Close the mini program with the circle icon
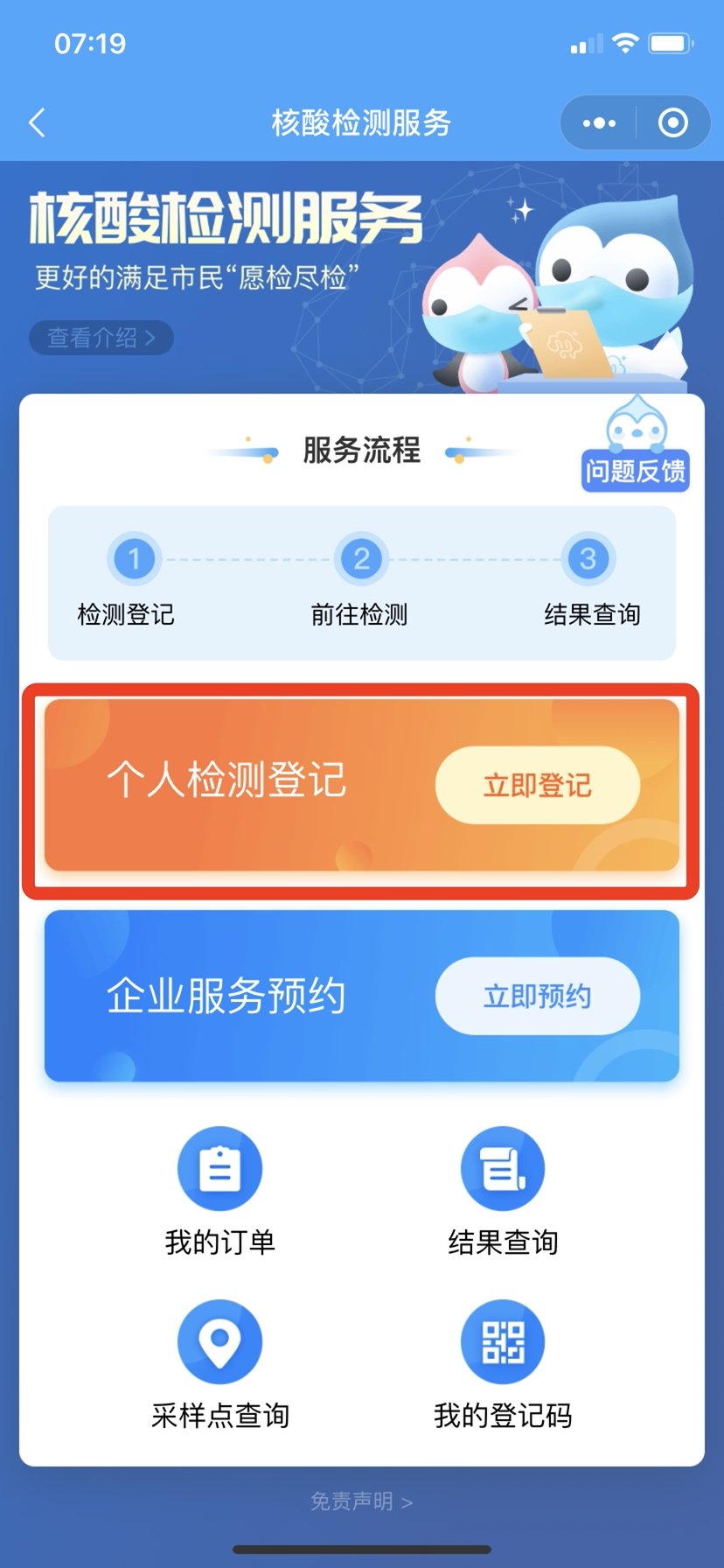The width and height of the screenshot is (724, 1568). point(672,123)
